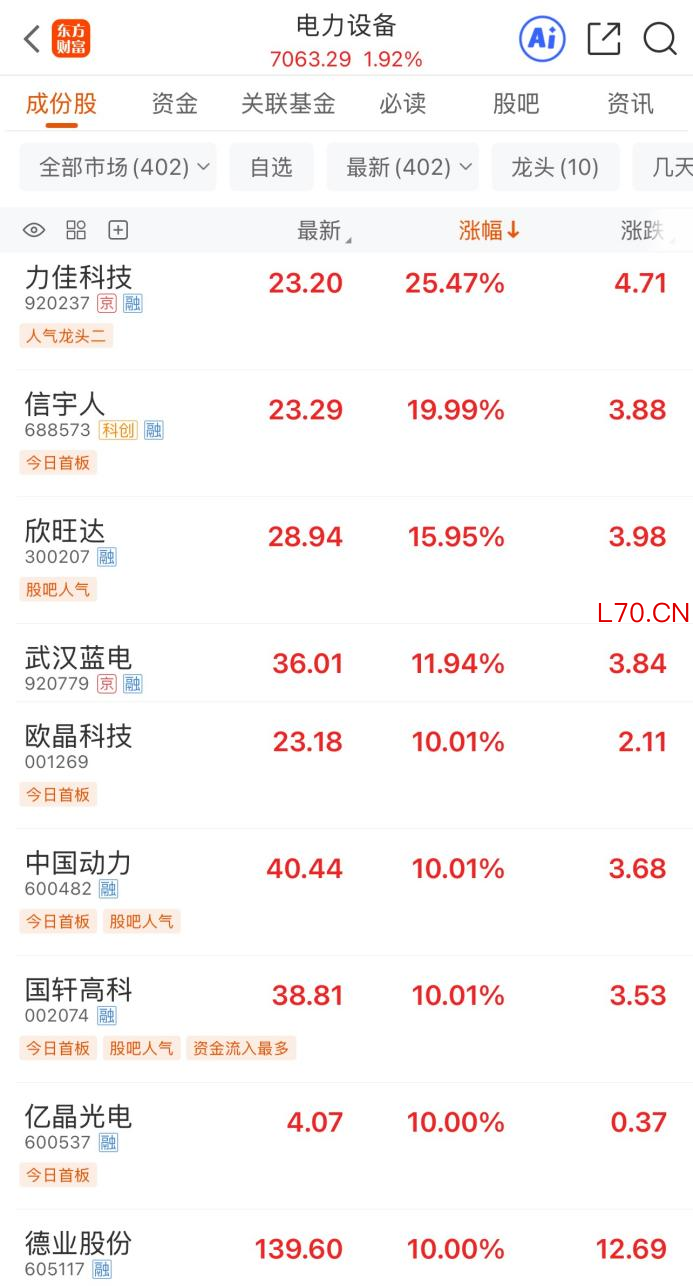
Task: Switch to the 资讯 tab
Action: 630,104
